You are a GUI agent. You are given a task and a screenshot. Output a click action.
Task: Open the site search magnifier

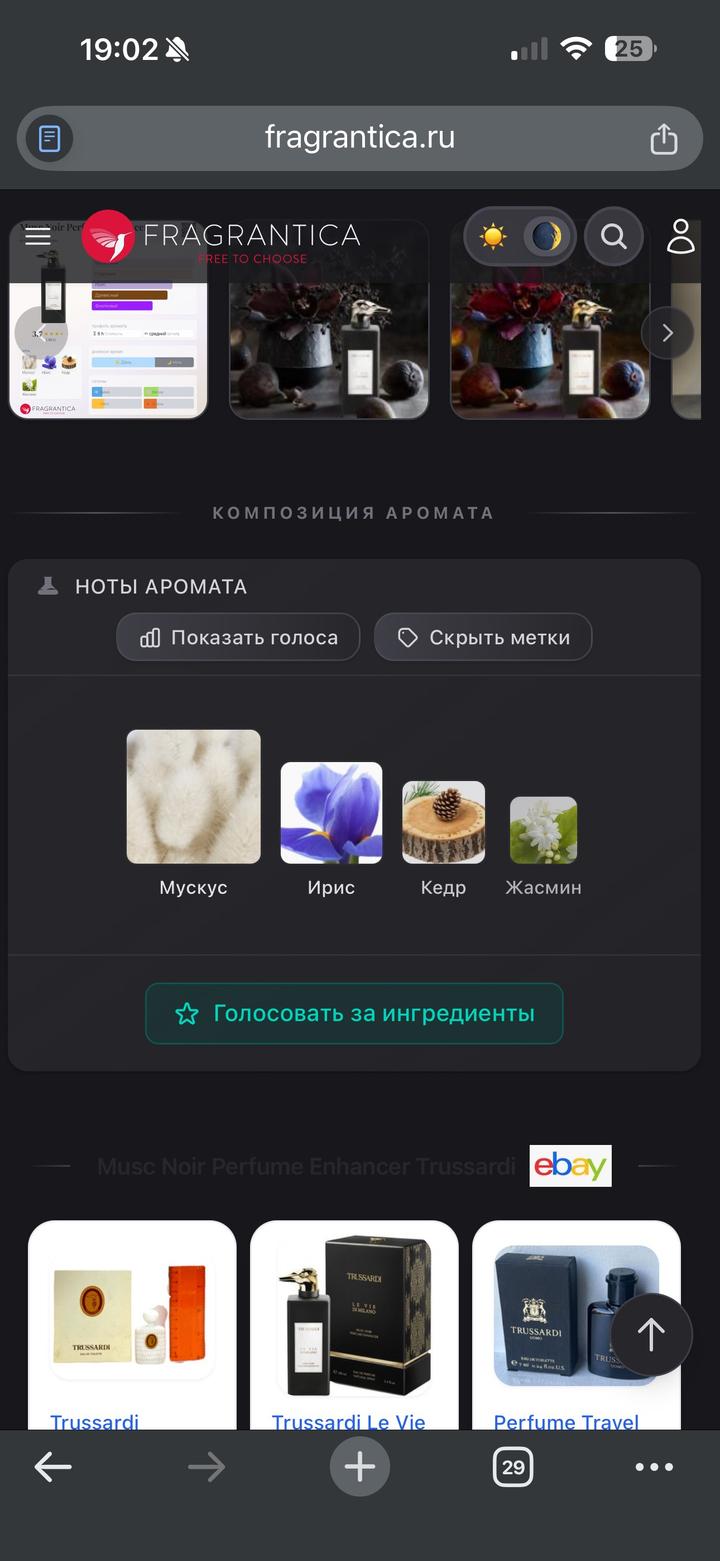(613, 237)
